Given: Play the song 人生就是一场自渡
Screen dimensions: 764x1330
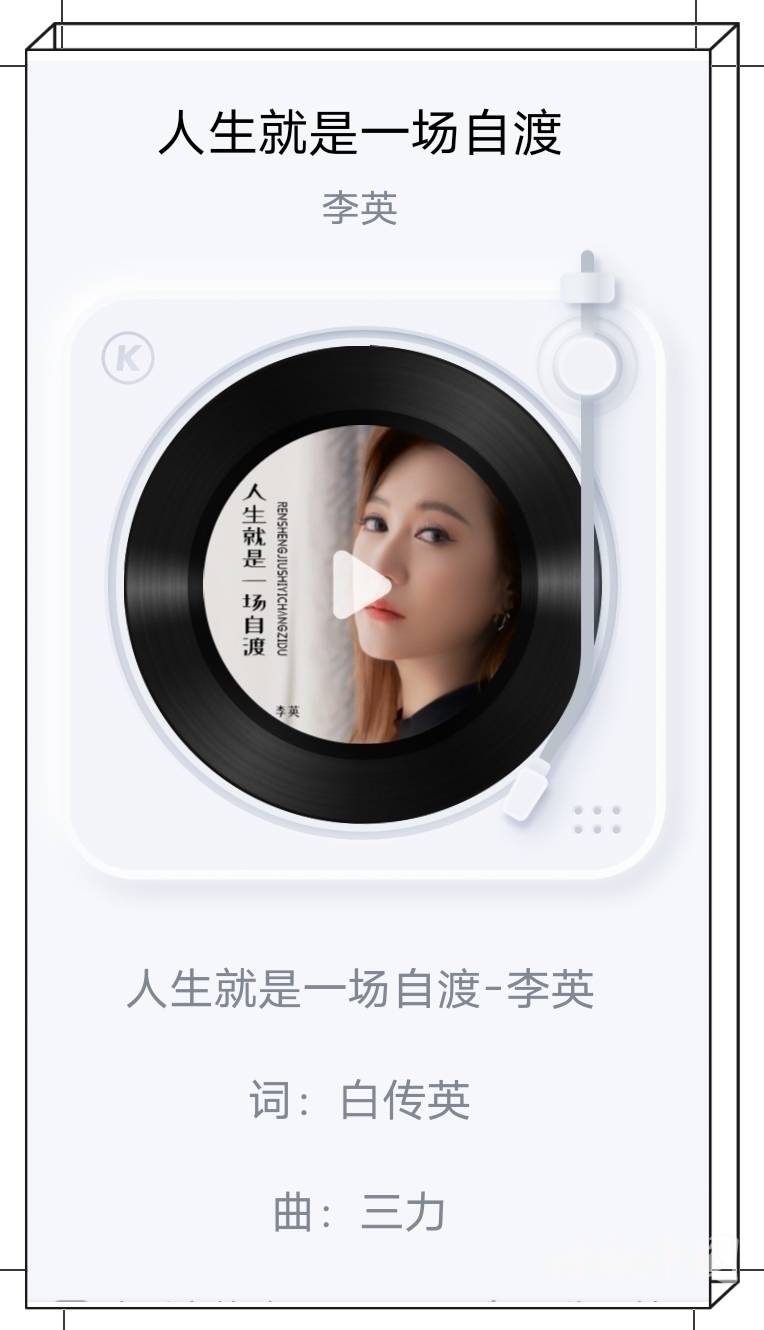Looking at the screenshot, I should click(x=361, y=585).
